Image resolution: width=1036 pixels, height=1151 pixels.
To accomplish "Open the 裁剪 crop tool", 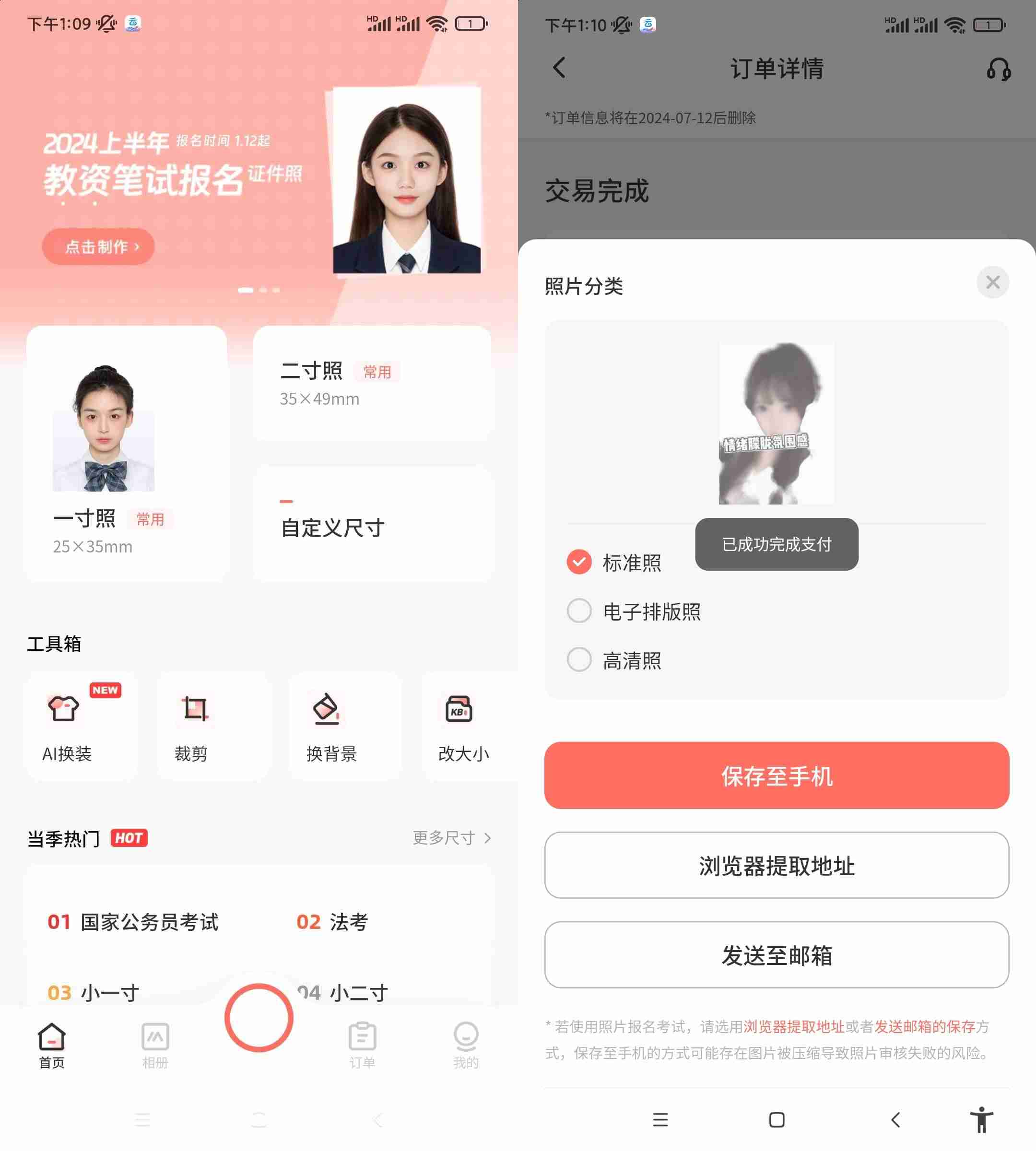I will (x=213, y=725).
